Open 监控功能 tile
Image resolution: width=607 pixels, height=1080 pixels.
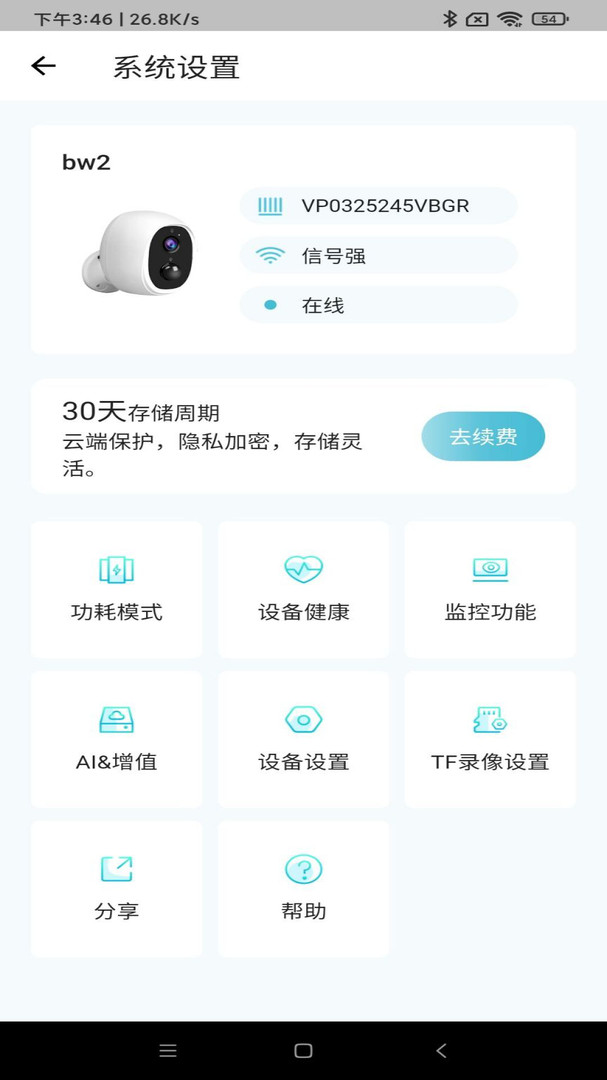(490, 589)
